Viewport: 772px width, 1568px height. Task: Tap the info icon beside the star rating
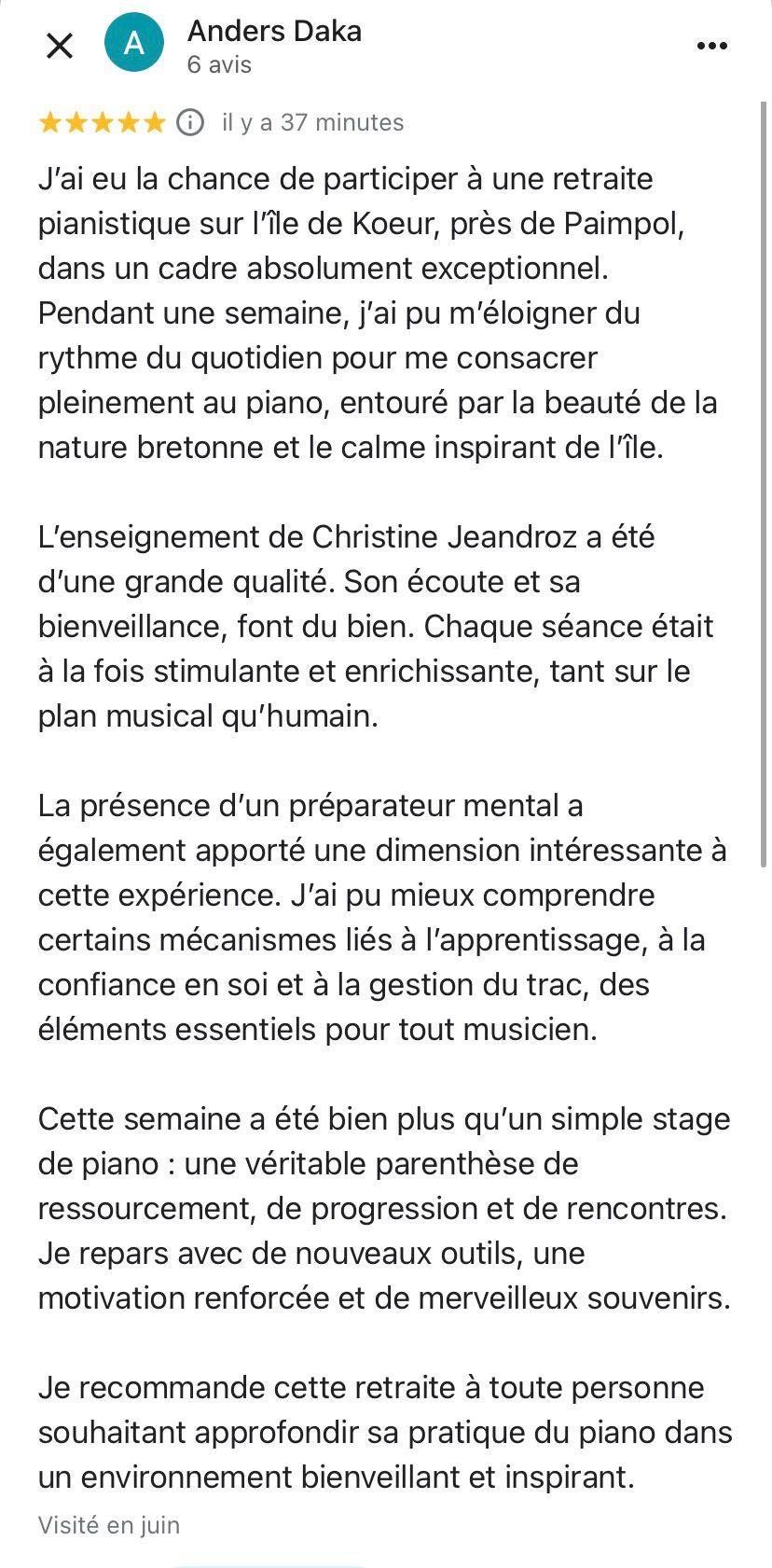190,122
